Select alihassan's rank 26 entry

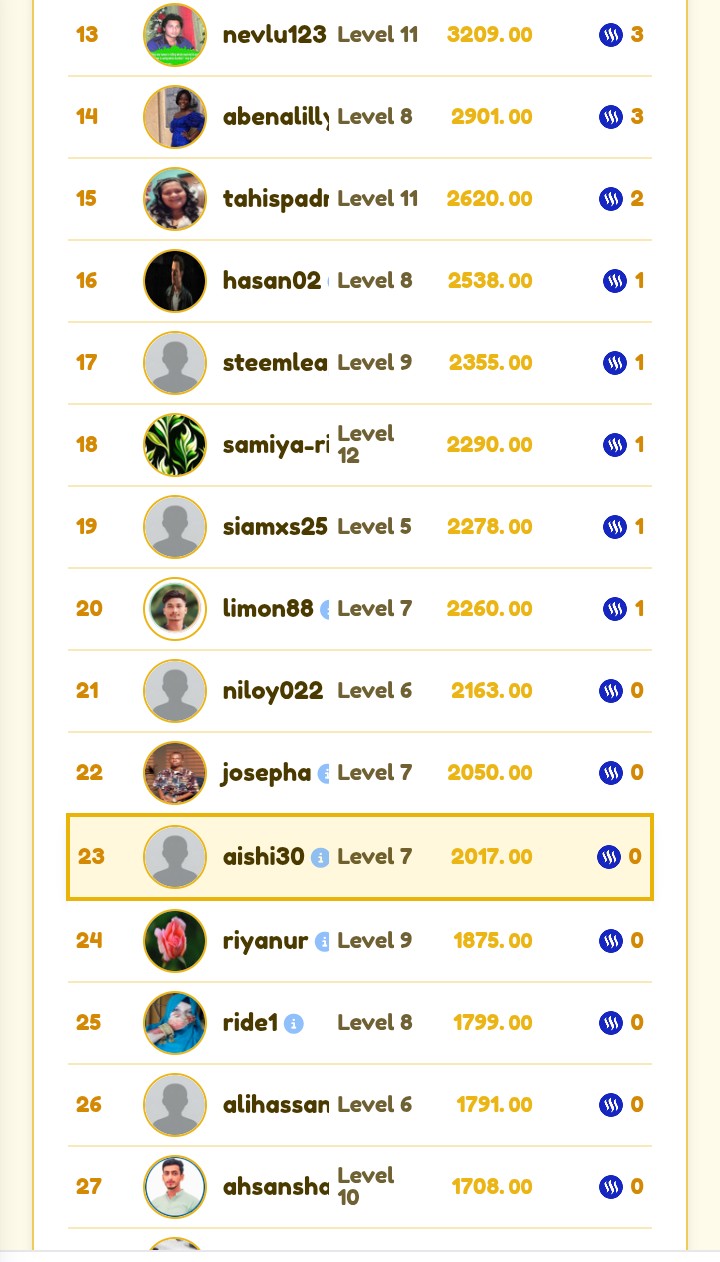360,1105
